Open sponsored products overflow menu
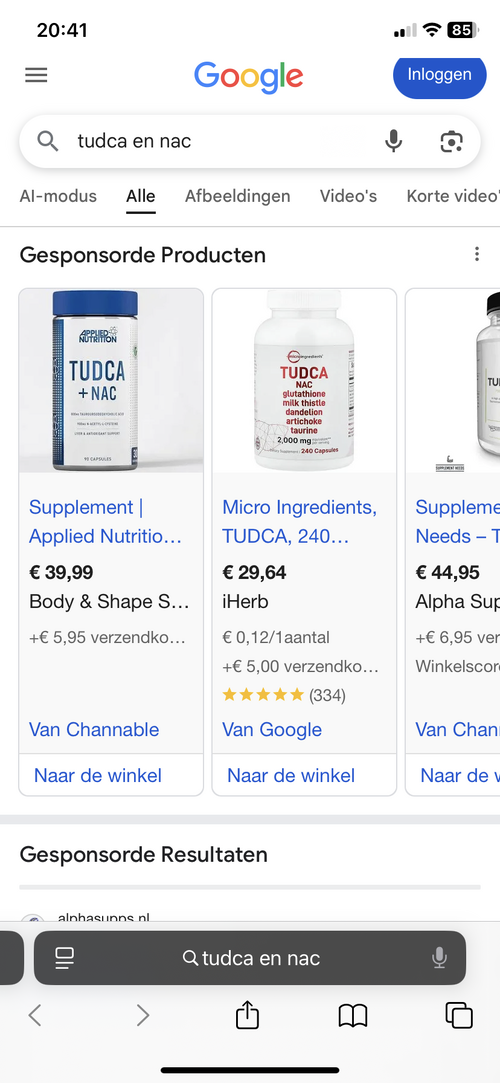 pyautogui.click(x=477, y=254)
